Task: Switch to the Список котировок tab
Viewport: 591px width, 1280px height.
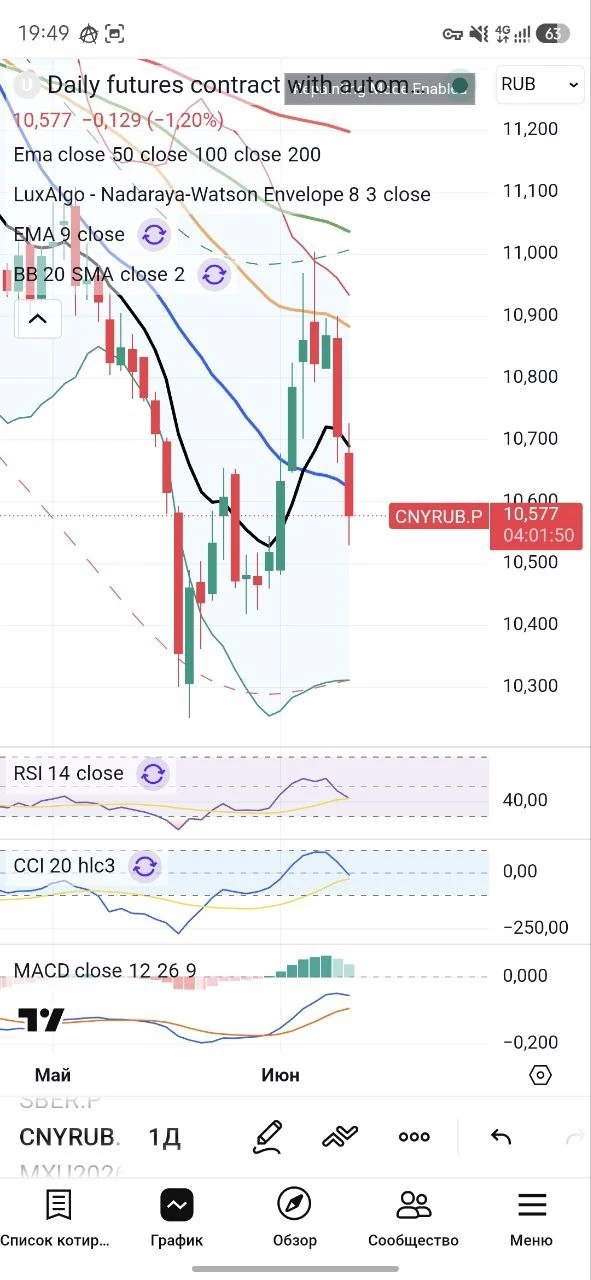Action: coord(57,1218)
